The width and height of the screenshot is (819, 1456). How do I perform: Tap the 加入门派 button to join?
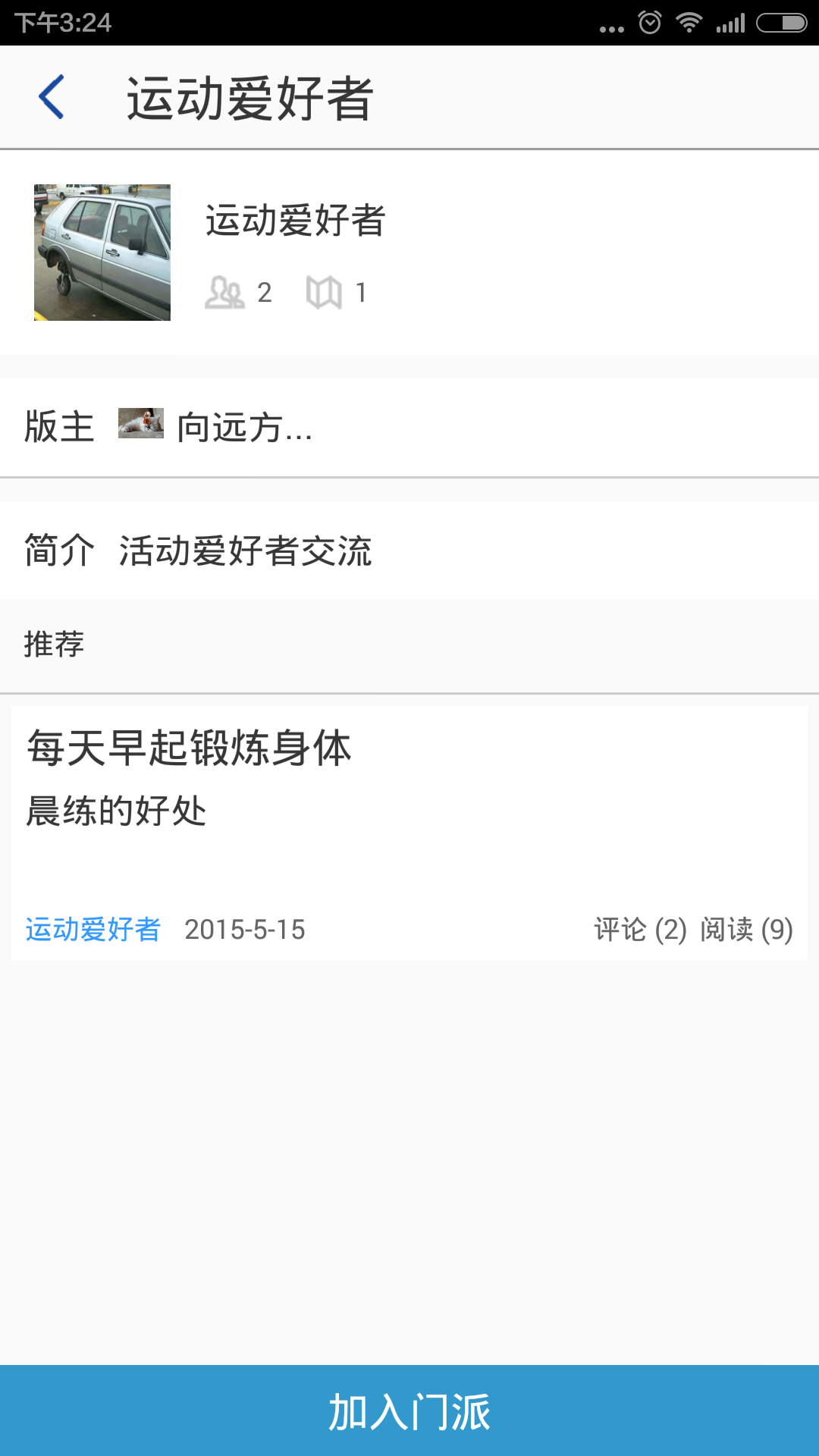click(x=409, y=1410)
